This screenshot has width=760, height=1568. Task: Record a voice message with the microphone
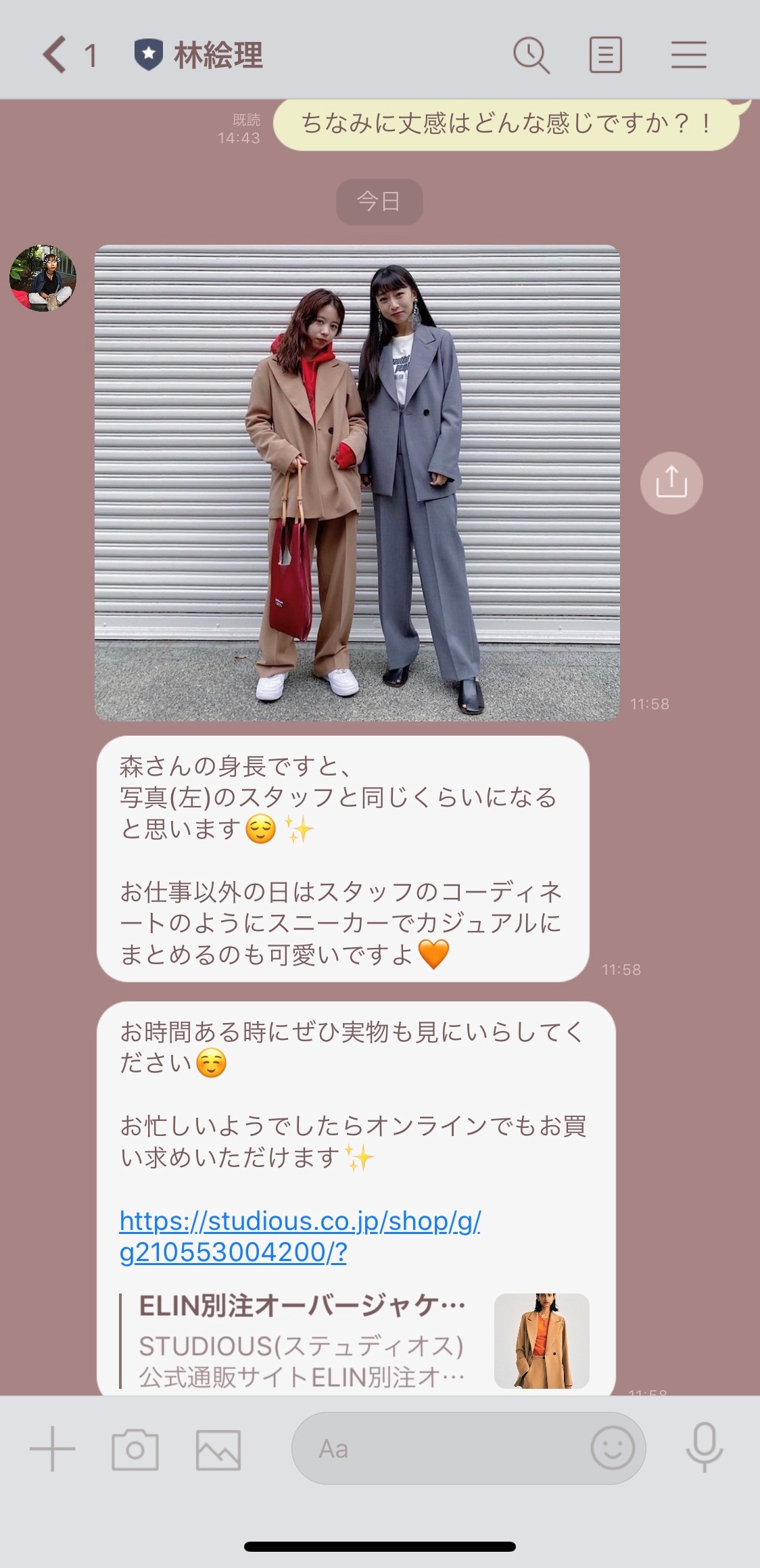tap(705, 1448)
